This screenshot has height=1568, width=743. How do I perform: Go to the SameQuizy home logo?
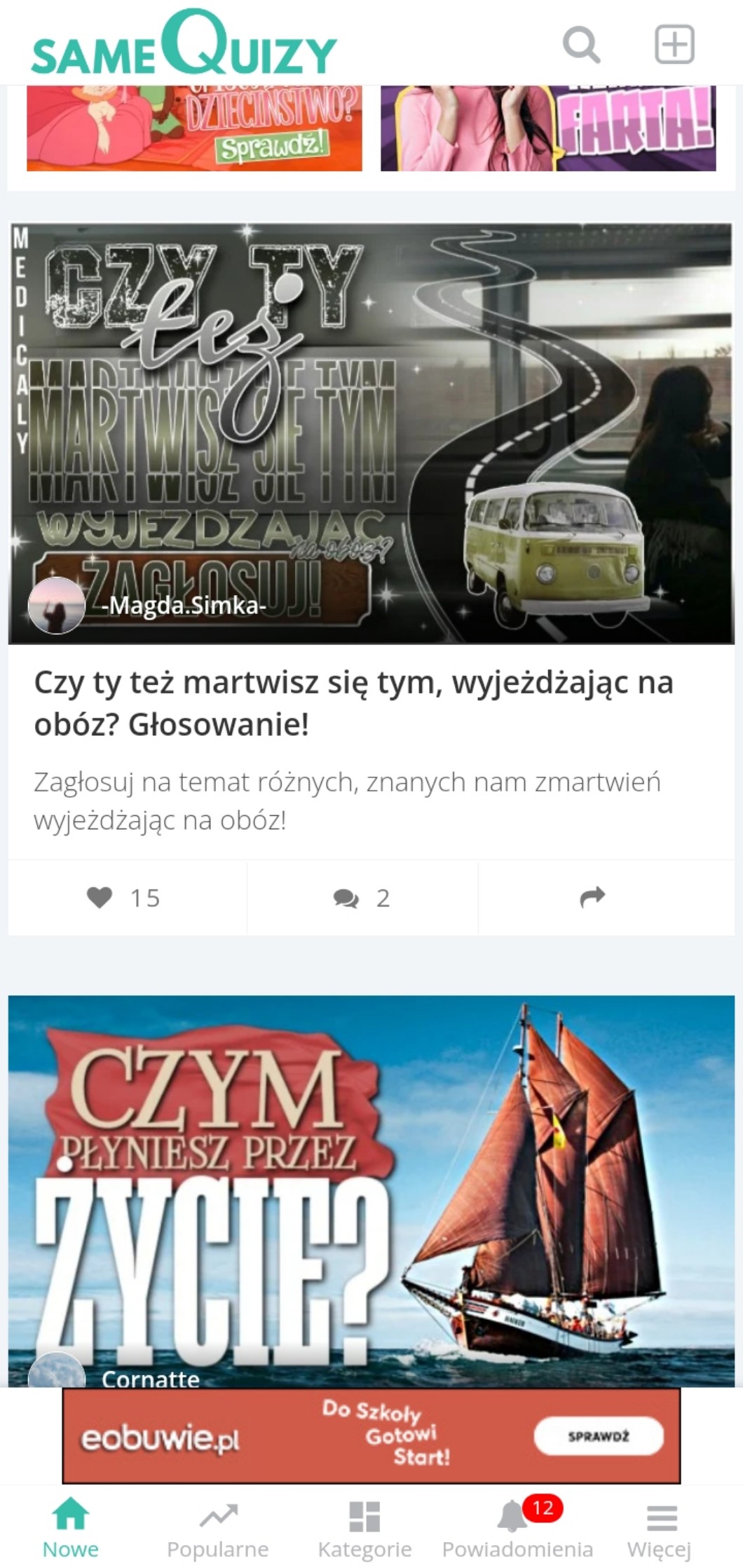pos(184,45)
